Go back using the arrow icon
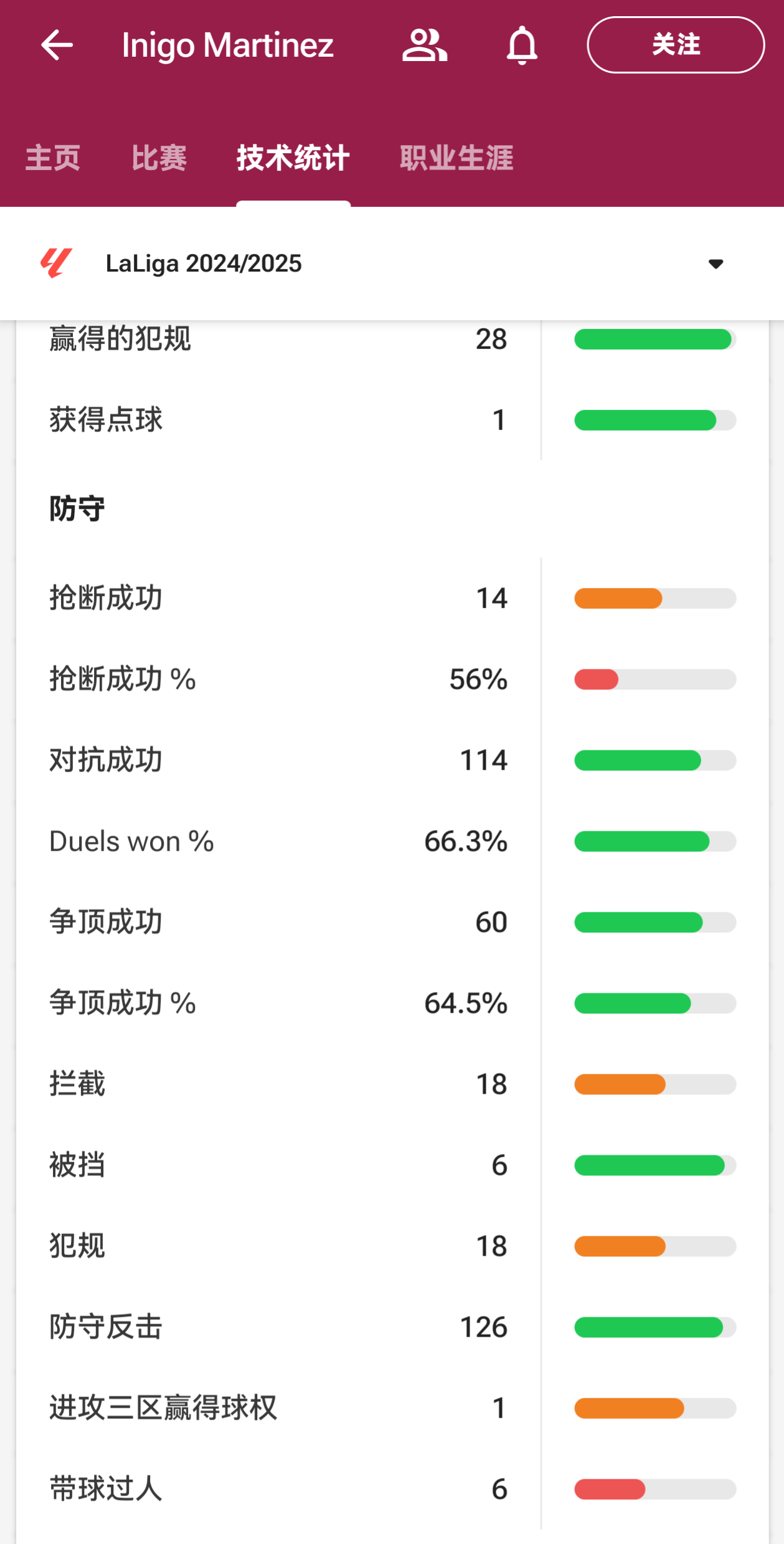The width and height of the screenshot is (784, 1544). coord(57,45)
